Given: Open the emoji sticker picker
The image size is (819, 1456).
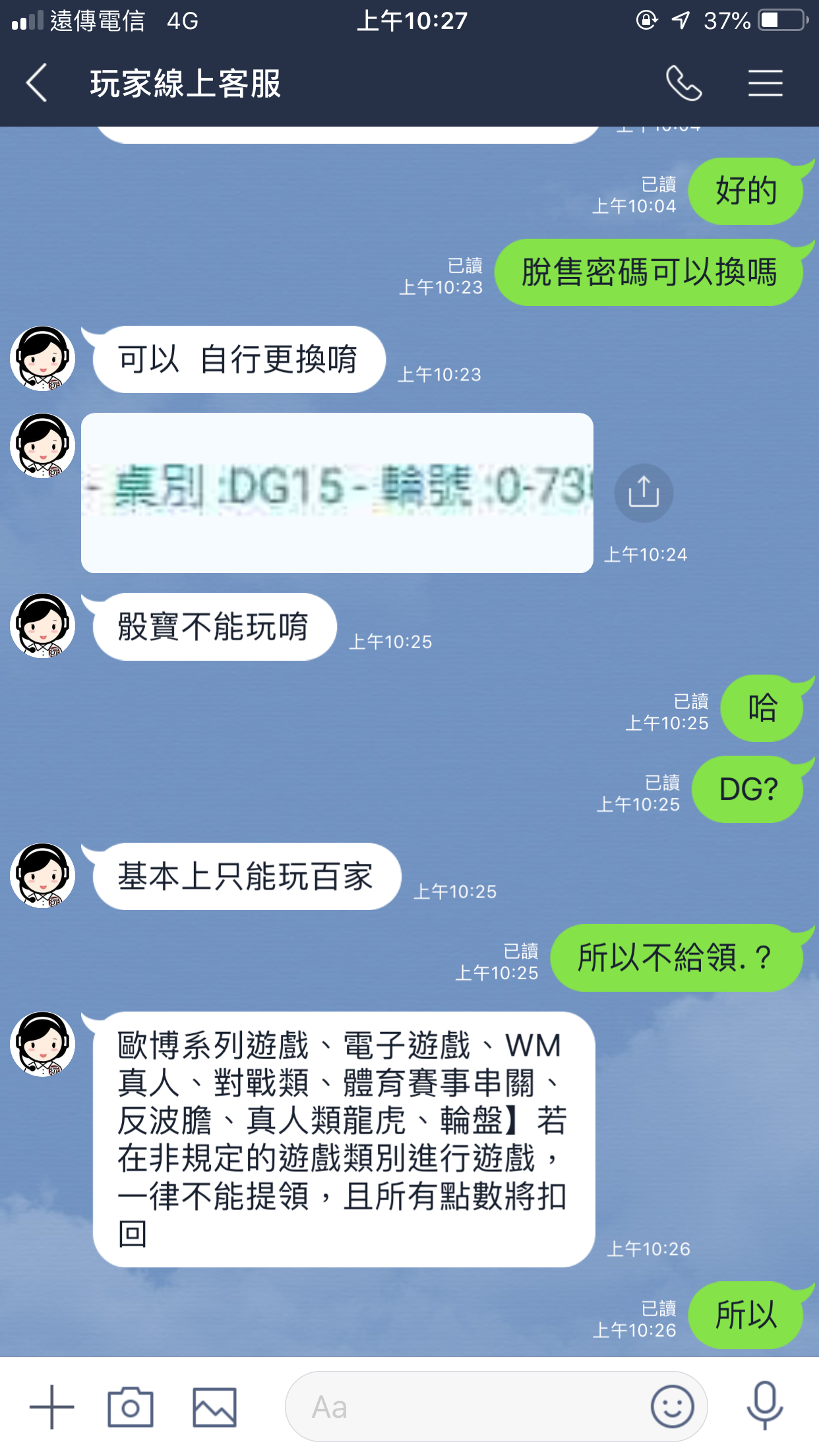Looking at the screenshot, I should (x=672, y=1407).
